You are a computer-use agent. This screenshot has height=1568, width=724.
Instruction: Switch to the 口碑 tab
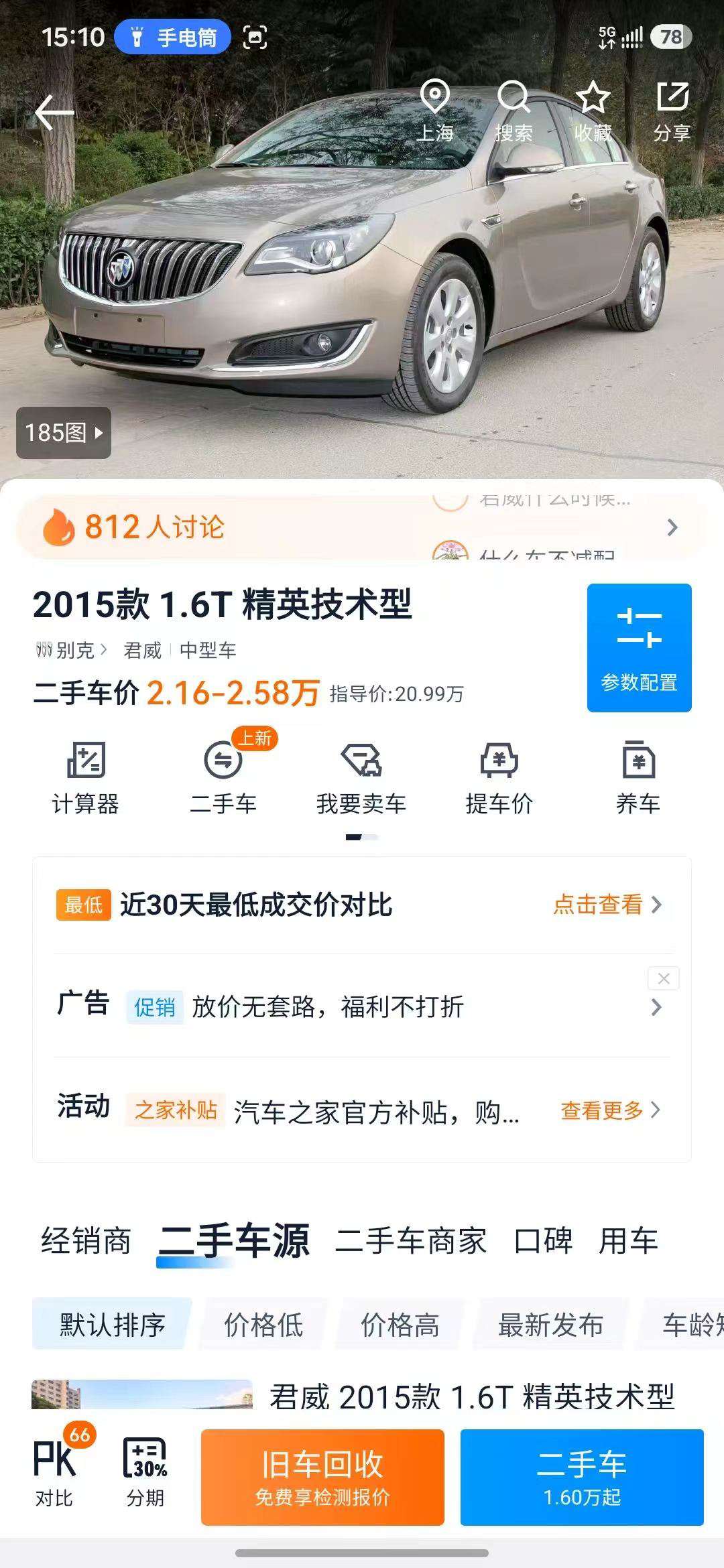tap(543, 1241)
